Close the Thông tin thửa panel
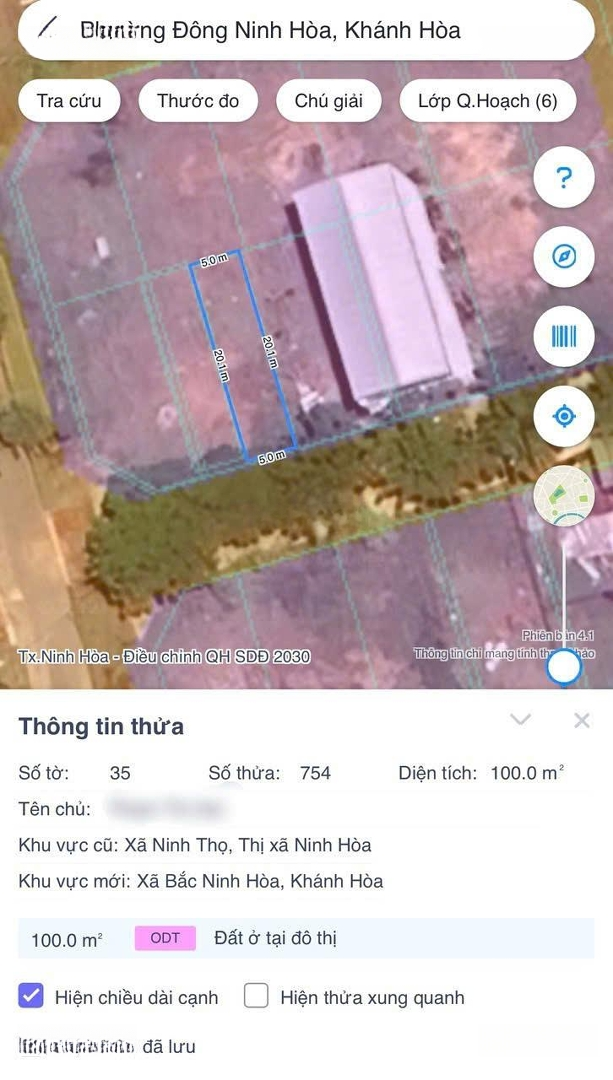 click(582, 720)
